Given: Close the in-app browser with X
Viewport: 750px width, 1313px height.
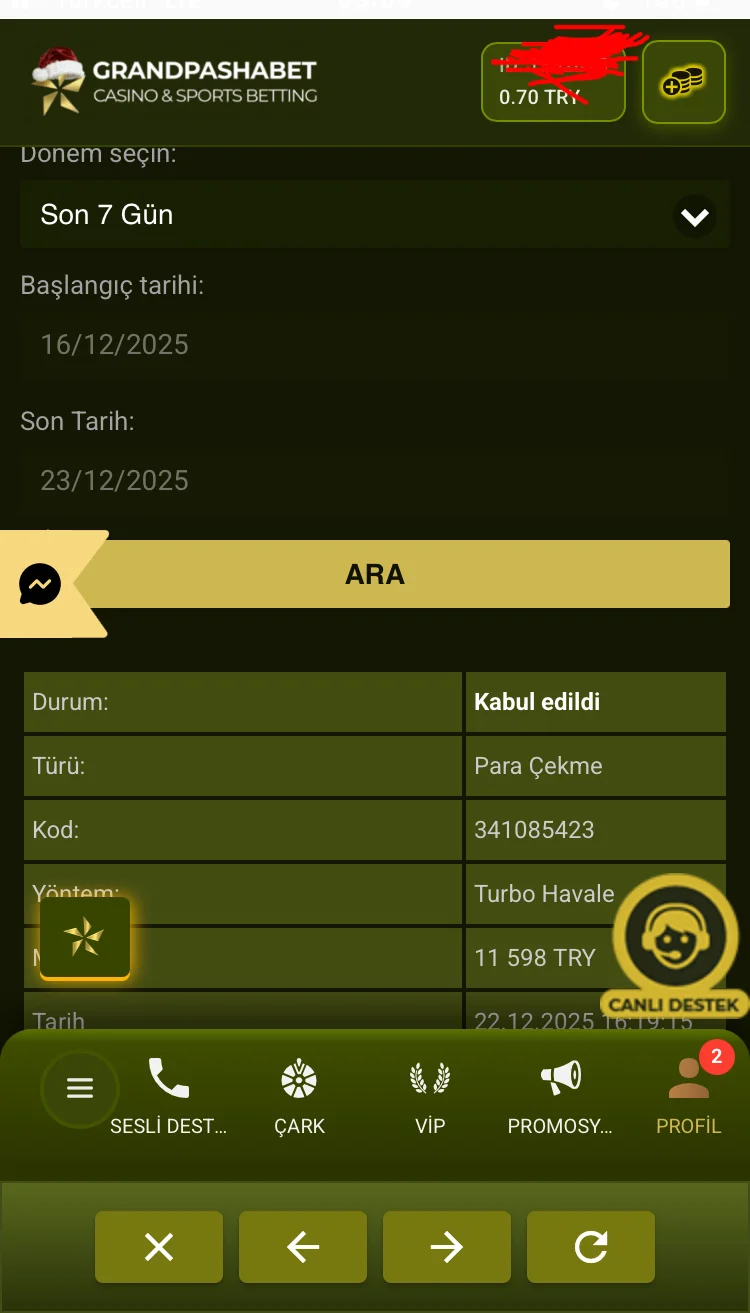Looking at the screenshot, I should (x=159, y=1247).
